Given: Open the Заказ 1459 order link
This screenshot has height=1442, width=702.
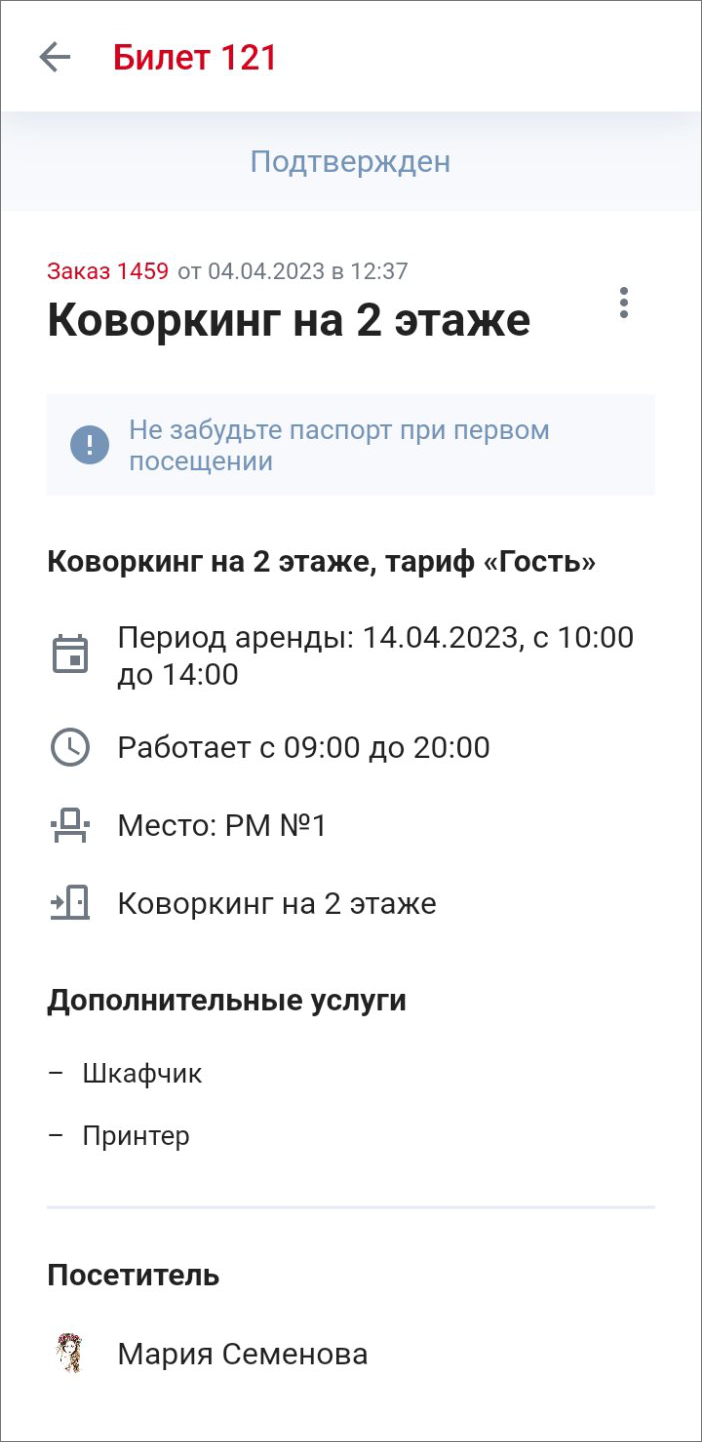Looking at the screenshot, I should pos(108,270).
